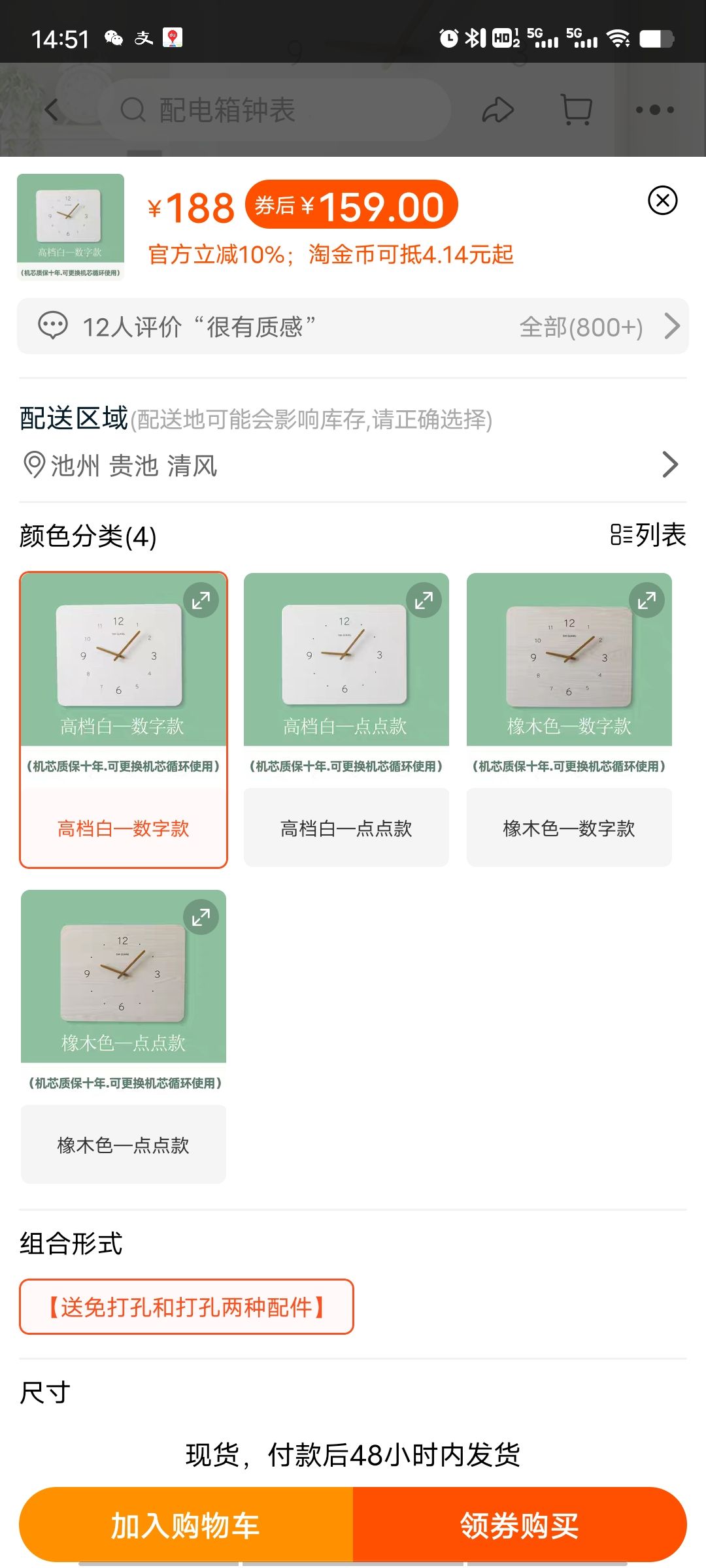Image resolution: width=706 pixels, height=1568 pixels.
Task: Open the three-dot overflow menu
Action: (x=654, y=110)
